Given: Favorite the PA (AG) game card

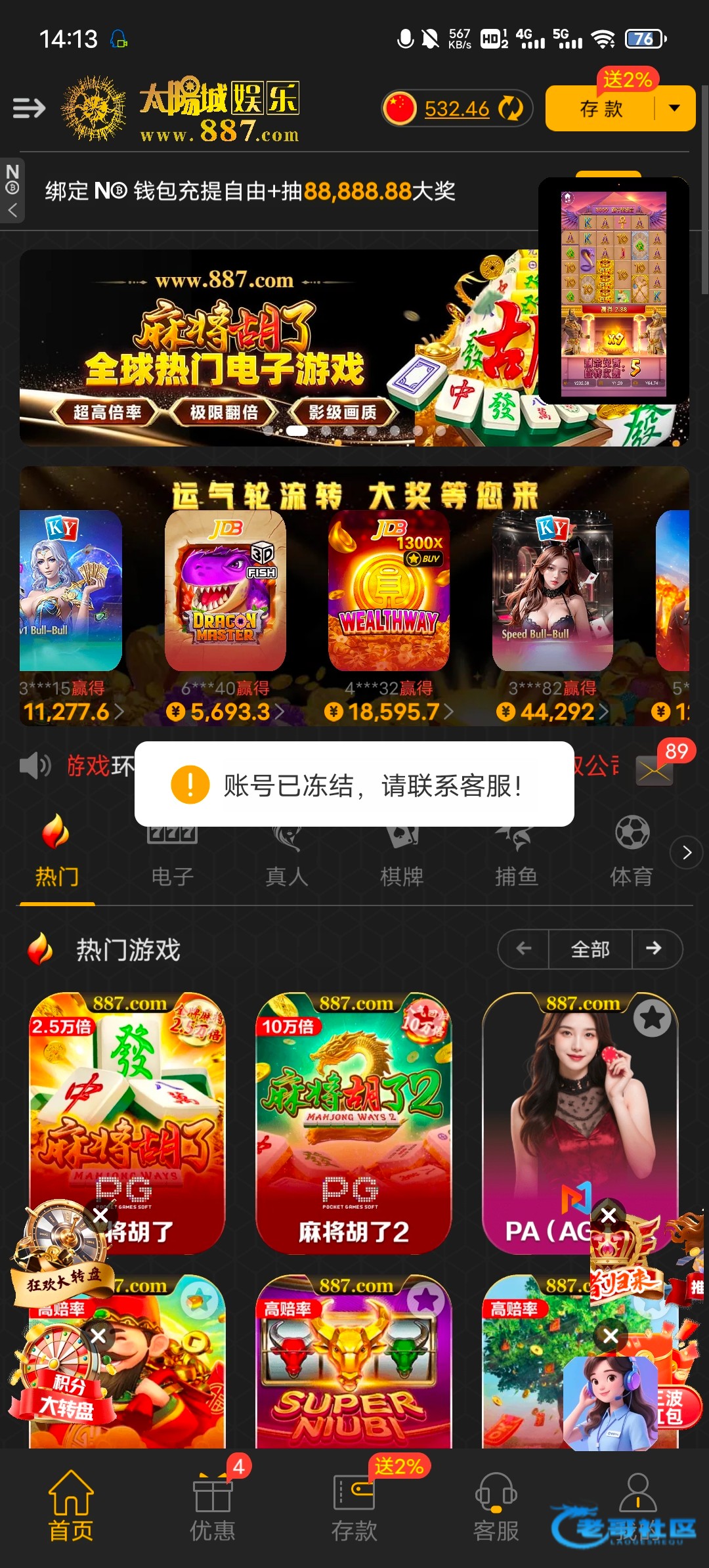Looking at the screenshot, I should 652,1018.
